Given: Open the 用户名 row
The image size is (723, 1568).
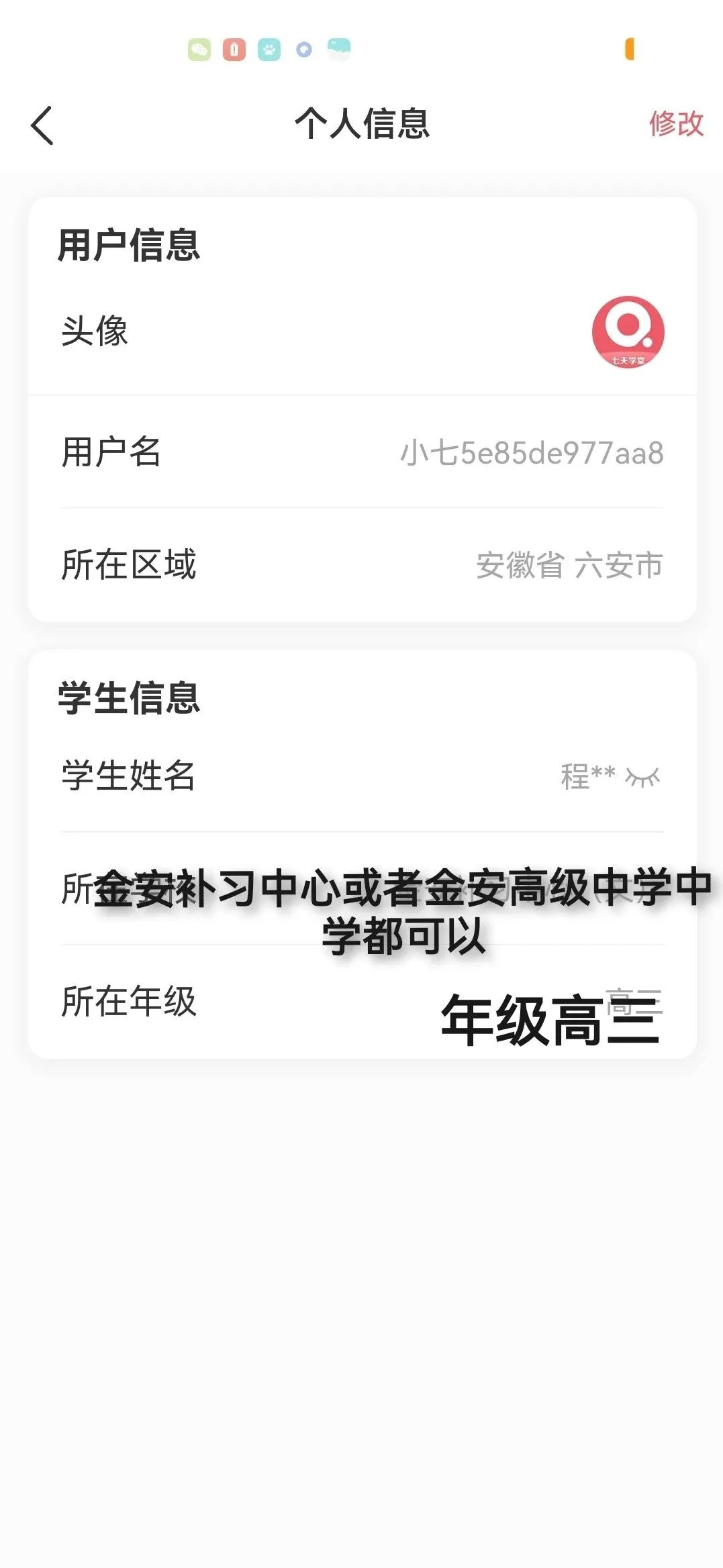Looking at the screenshot, I should click(361, 452).
